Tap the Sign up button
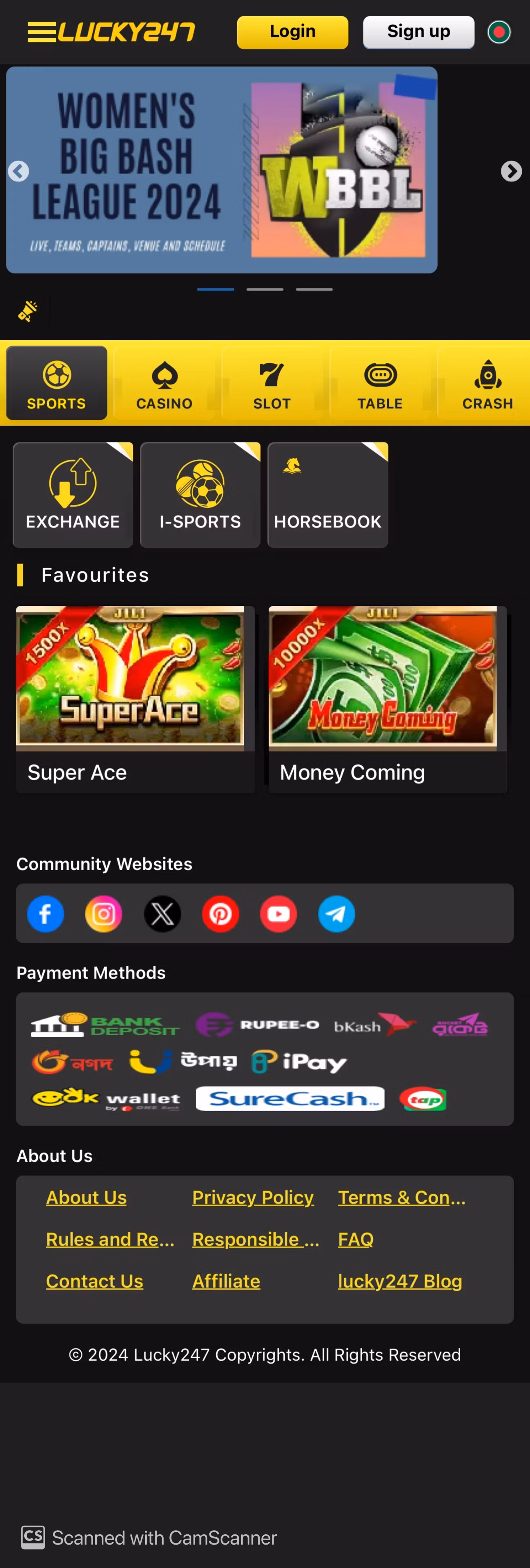Image resolution: width=530 pixels, height=1568 pixels. coord(418,32)
